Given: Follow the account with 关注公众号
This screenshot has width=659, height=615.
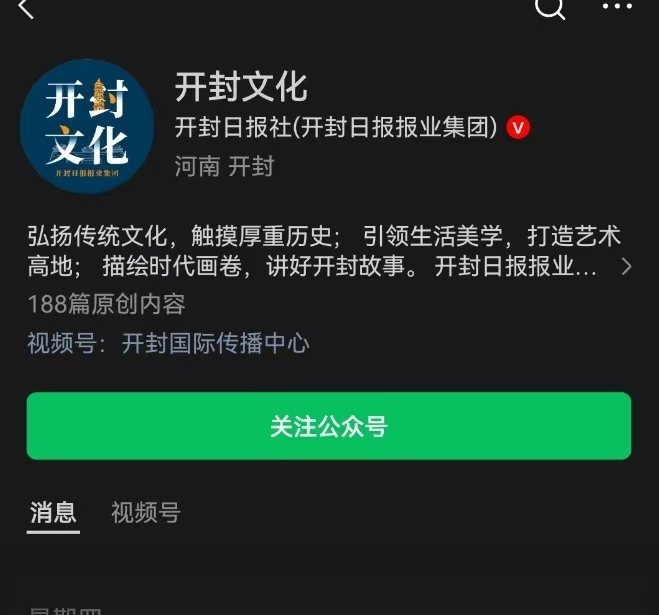Looking at the screenshot, I should (x=329, y=426).
